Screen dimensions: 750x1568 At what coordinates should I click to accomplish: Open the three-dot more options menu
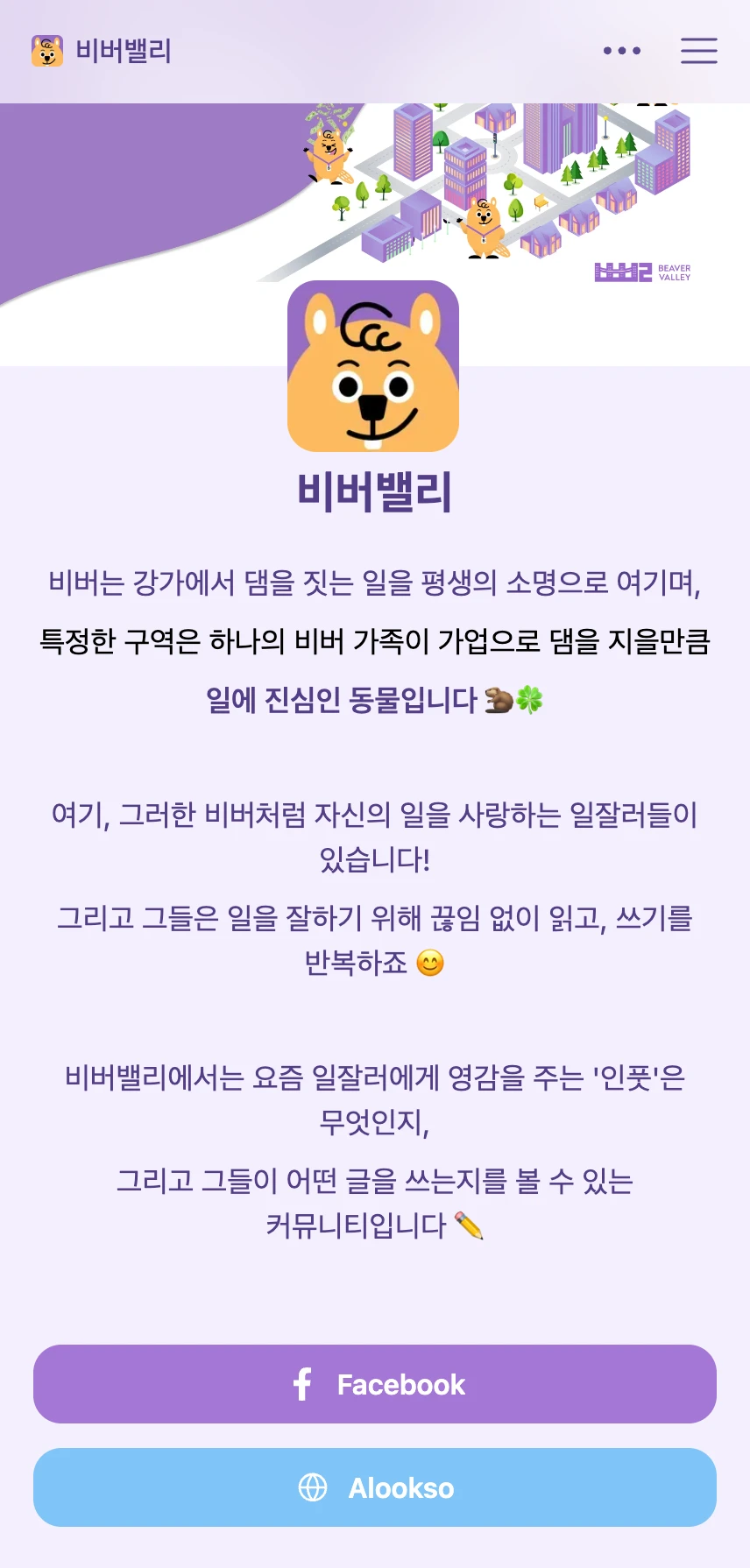coord(622,51)
